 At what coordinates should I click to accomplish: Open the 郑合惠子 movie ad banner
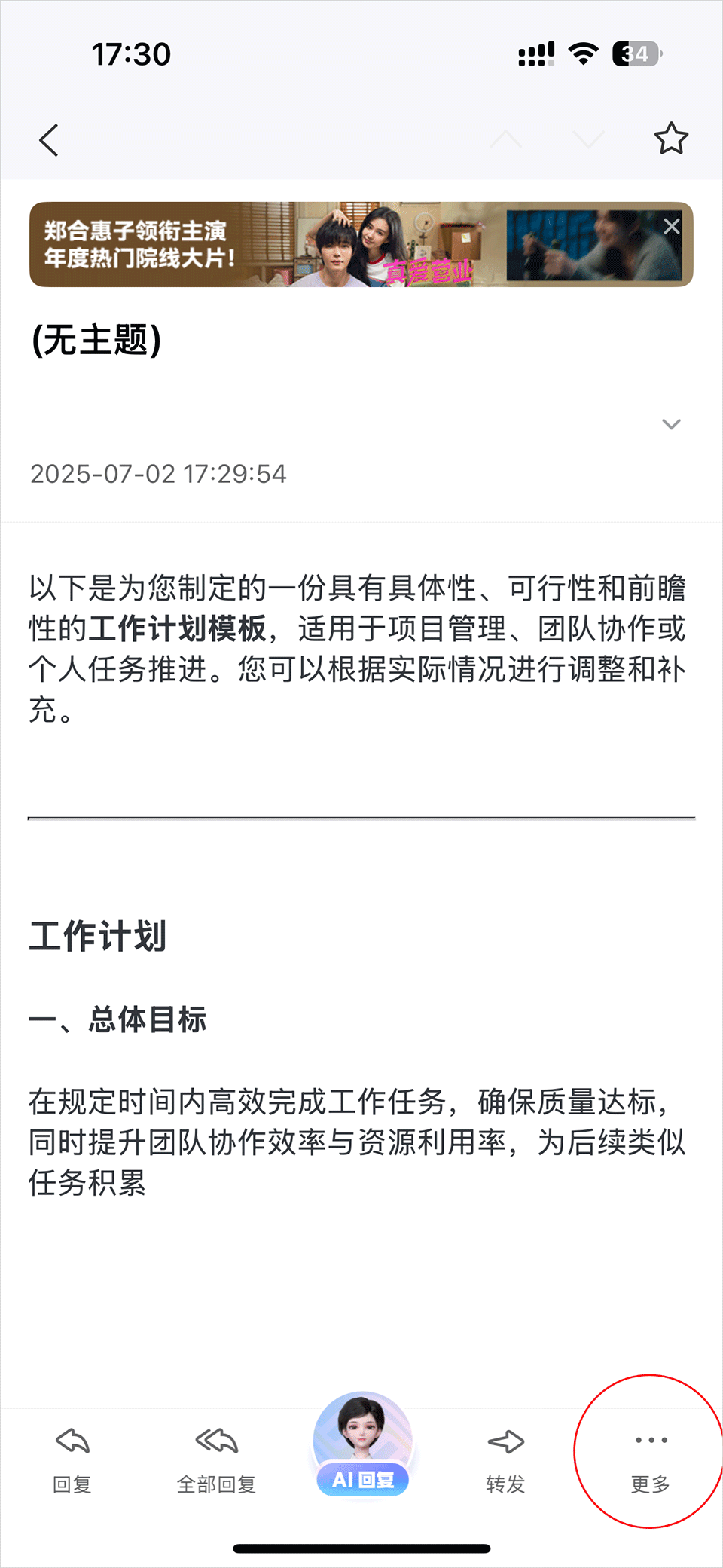pyautogui.click(x=301, y=245)
